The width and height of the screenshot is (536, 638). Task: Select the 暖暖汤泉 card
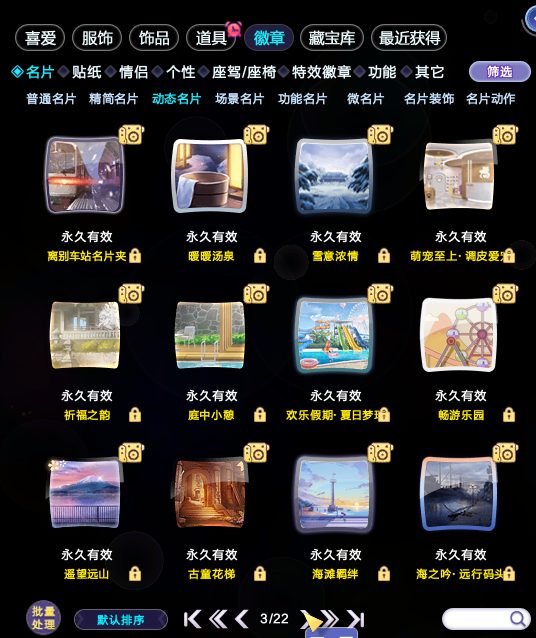pyautogui.click(x=210, y=175)
